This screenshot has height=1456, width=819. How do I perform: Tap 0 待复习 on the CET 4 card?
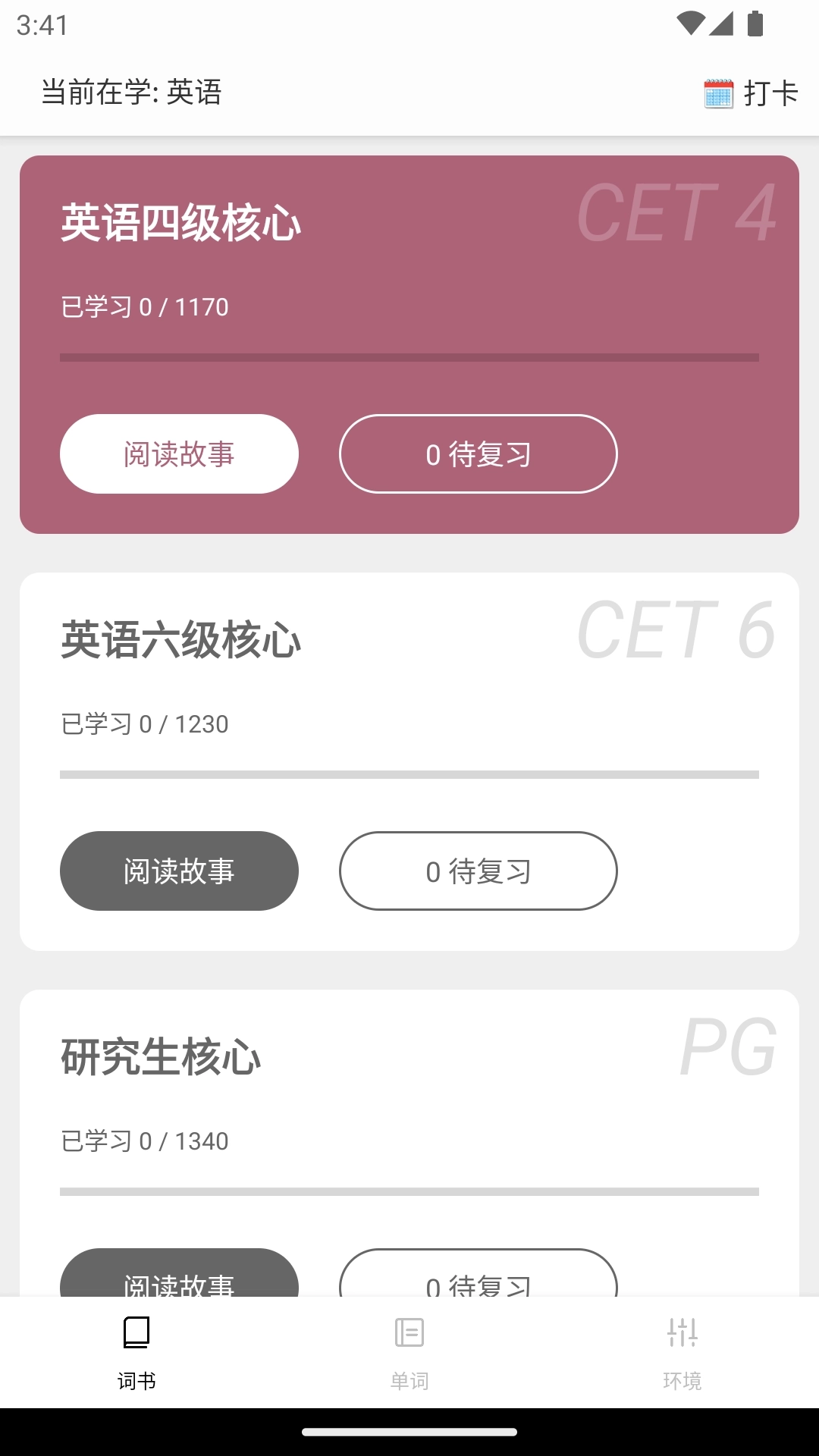pyautogui.click(x=478, y=453)
